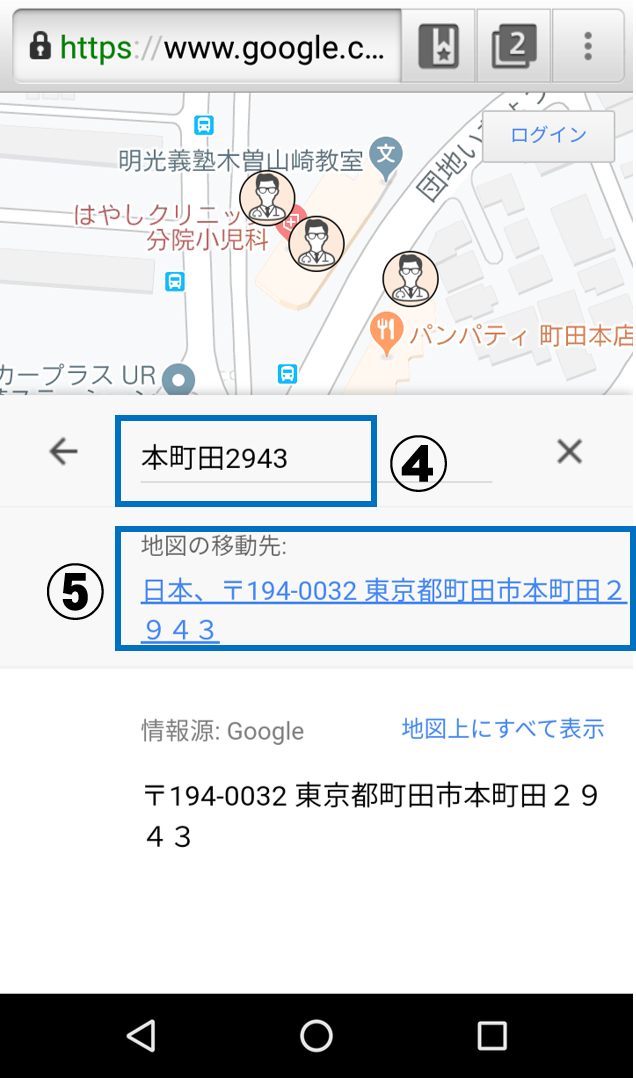Screen dimensions: 636x1078
Task: Tap 地図上にすべて表示 link
Action: [x=502, y=728]
